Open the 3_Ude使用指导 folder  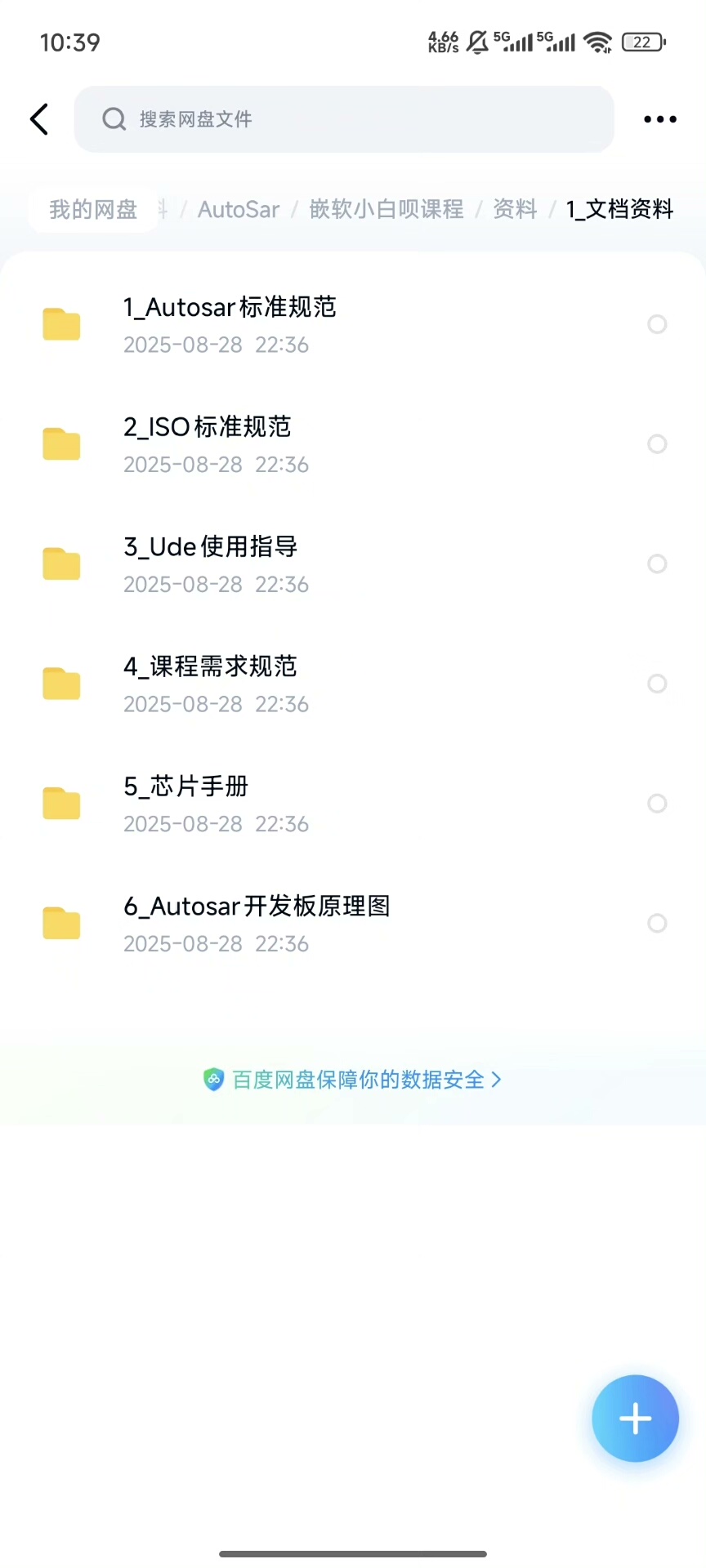point(211,563)
